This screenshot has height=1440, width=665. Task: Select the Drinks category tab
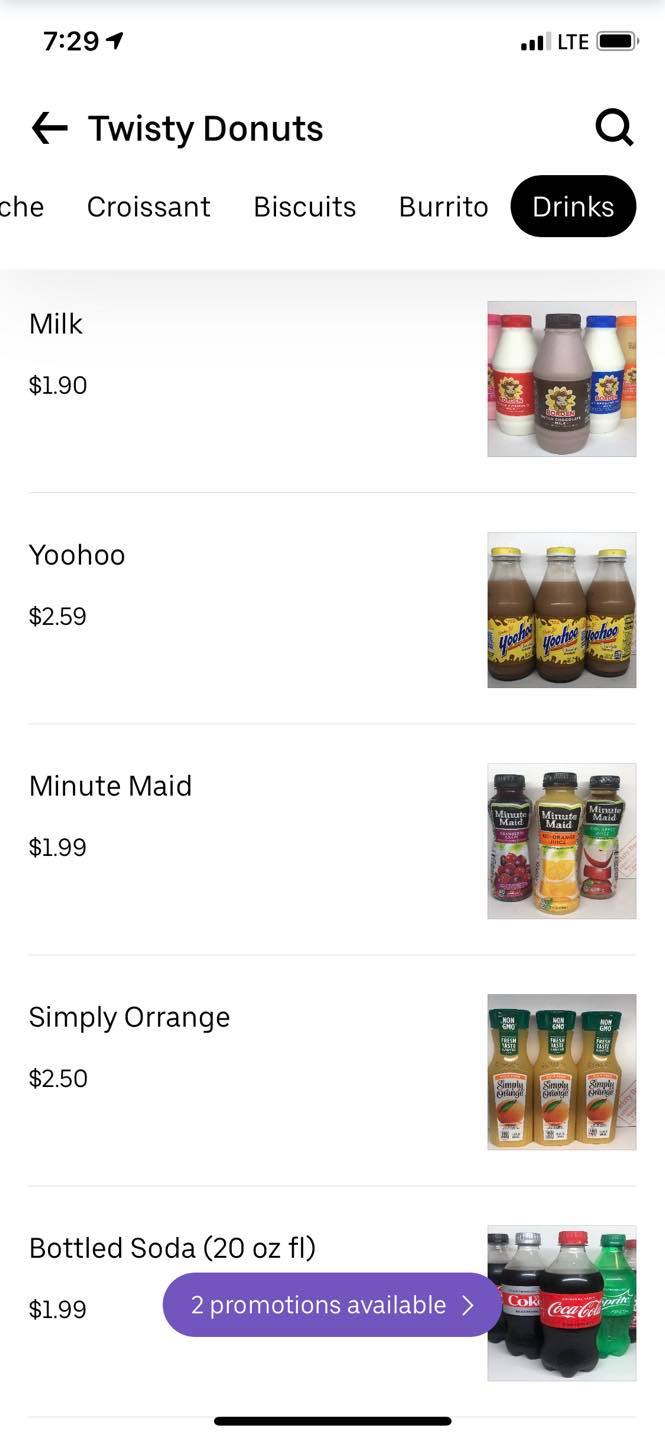pyautogui.click(x=573, y=207)
